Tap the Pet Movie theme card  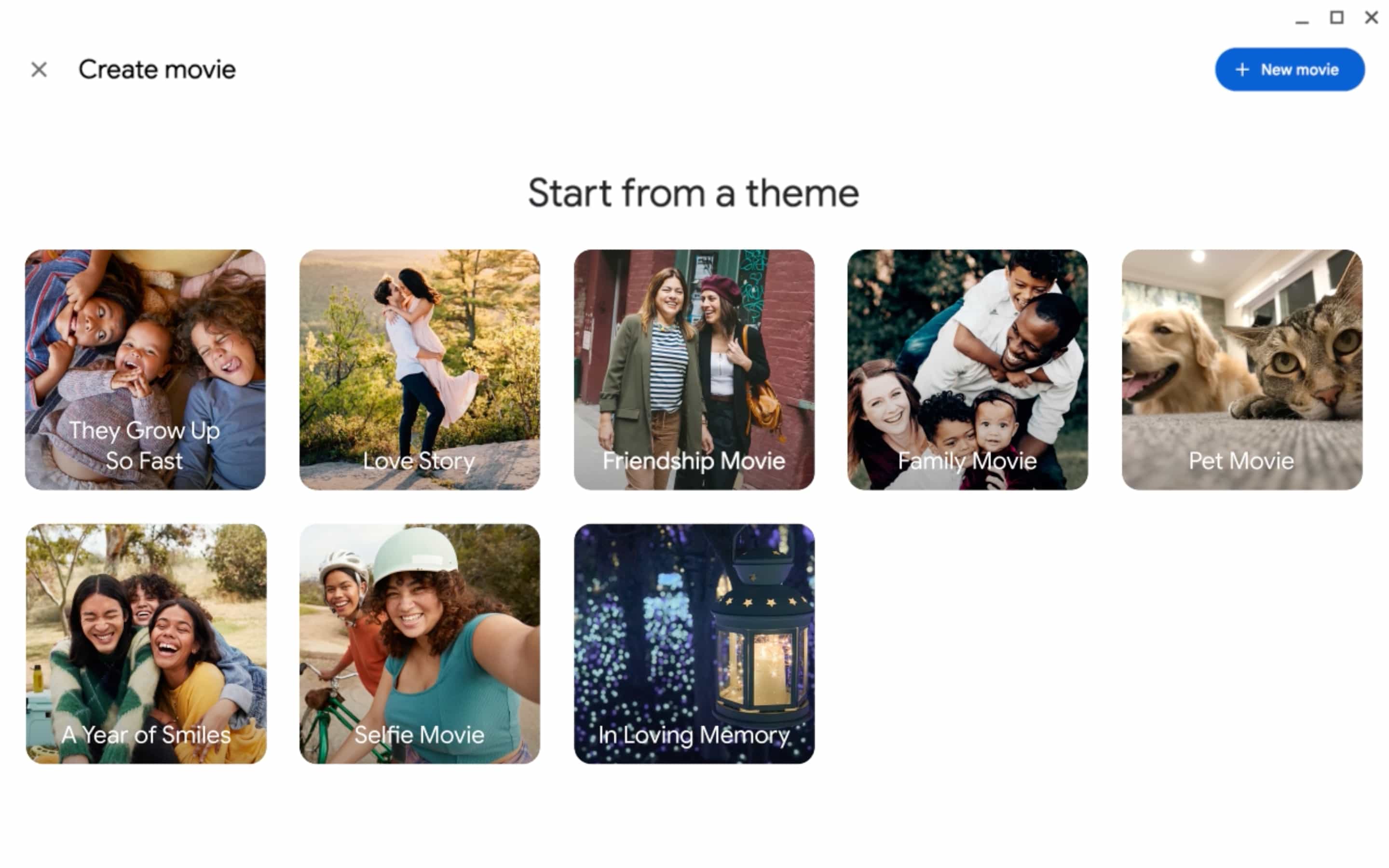point(1241,369)
